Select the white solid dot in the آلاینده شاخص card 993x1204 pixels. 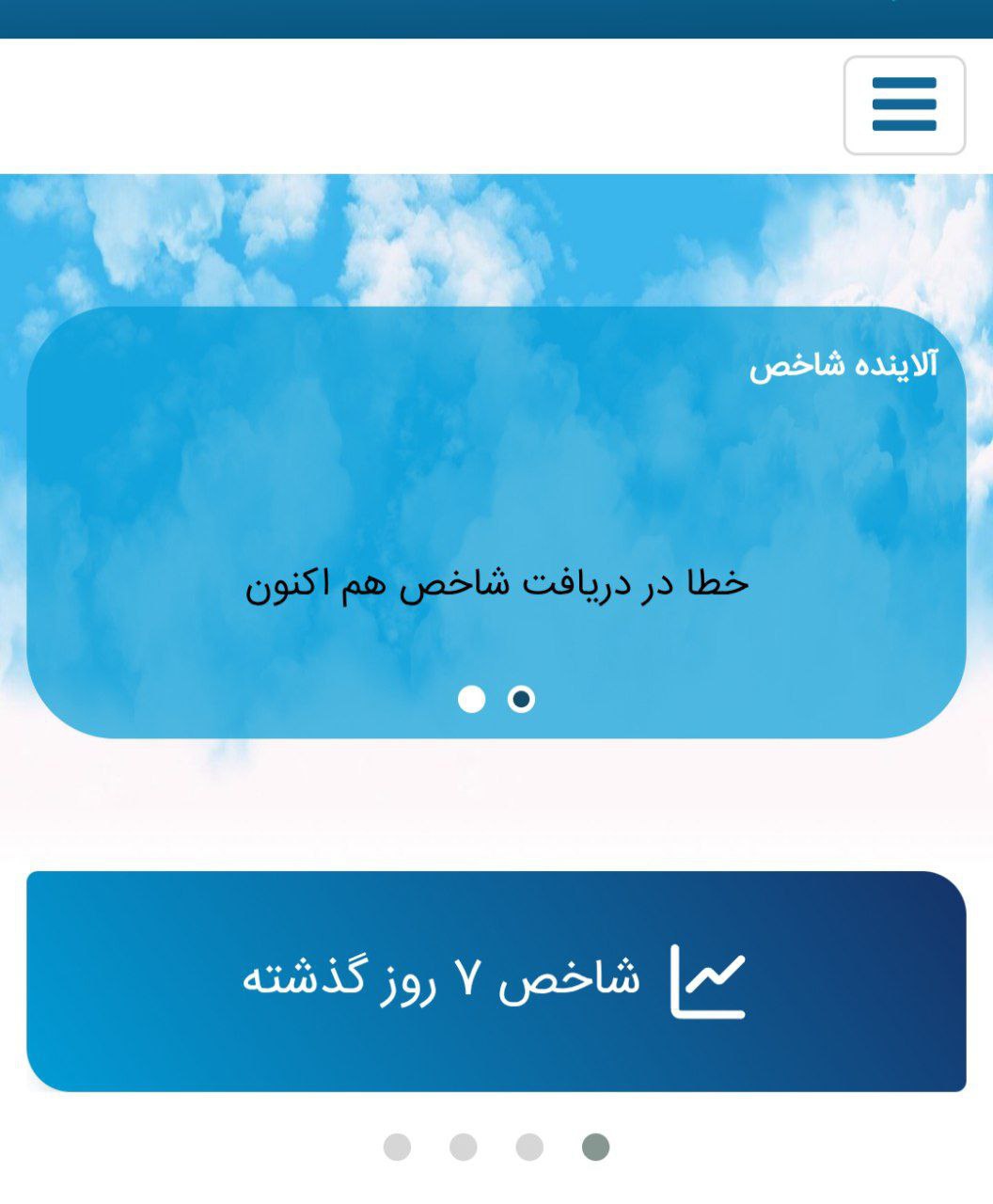click(471, 700)
